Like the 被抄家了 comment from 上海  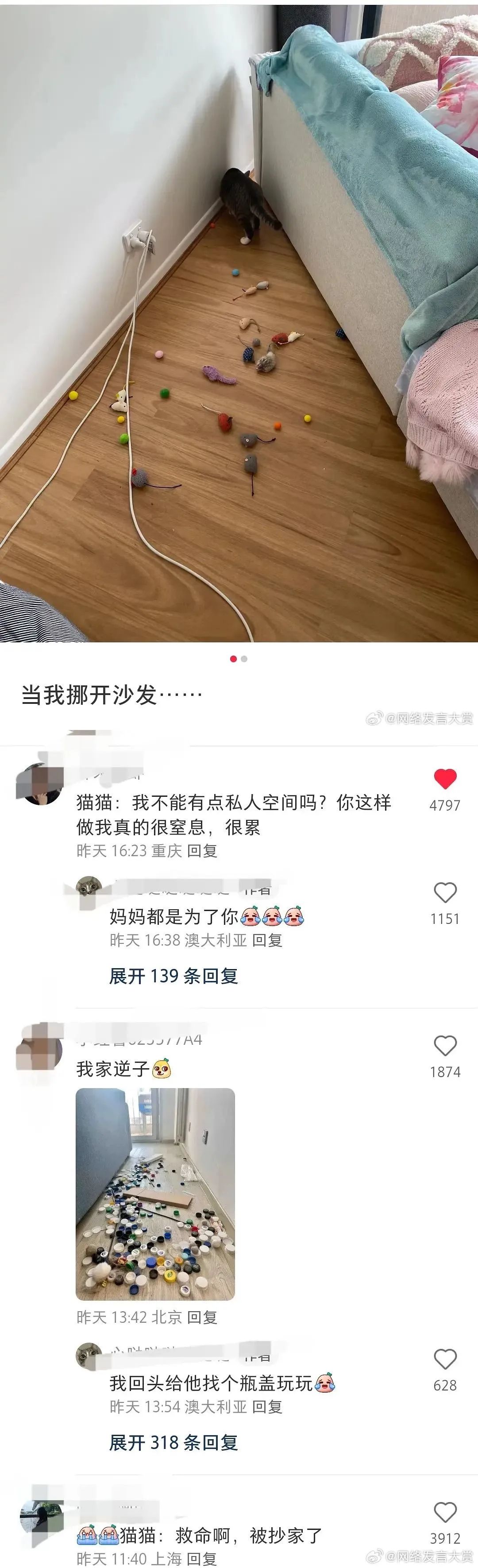(445, 1513)
